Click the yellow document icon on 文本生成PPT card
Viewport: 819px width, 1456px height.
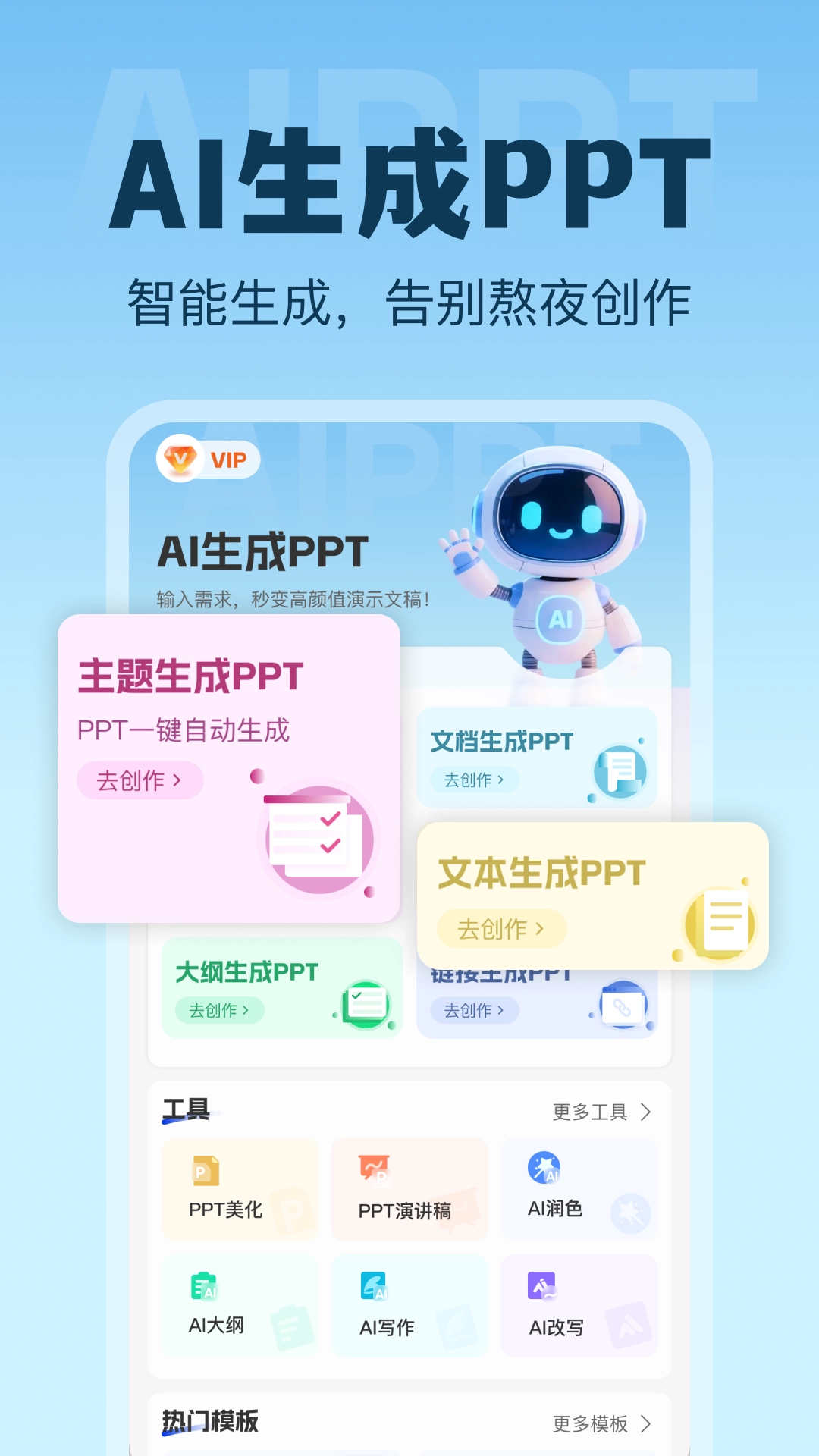coord(719,921)
